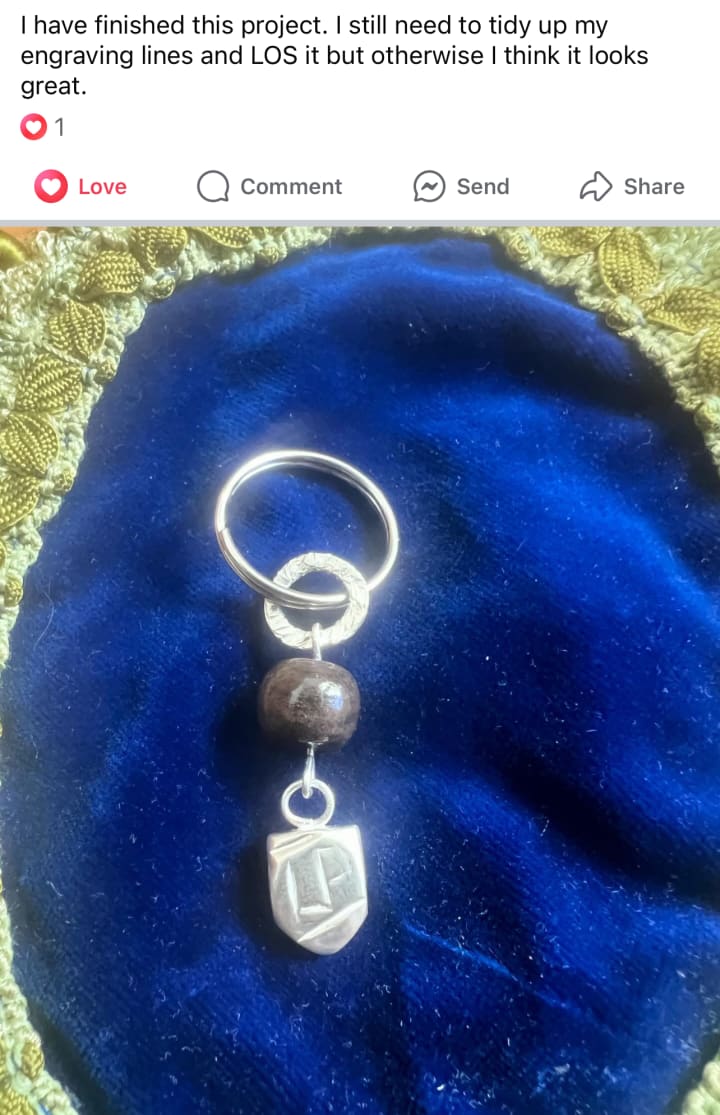Viewport: 720px width, 1115px height.
Task: View who reacted to the post
Action: pyautogui.click(x=43, y=127)
